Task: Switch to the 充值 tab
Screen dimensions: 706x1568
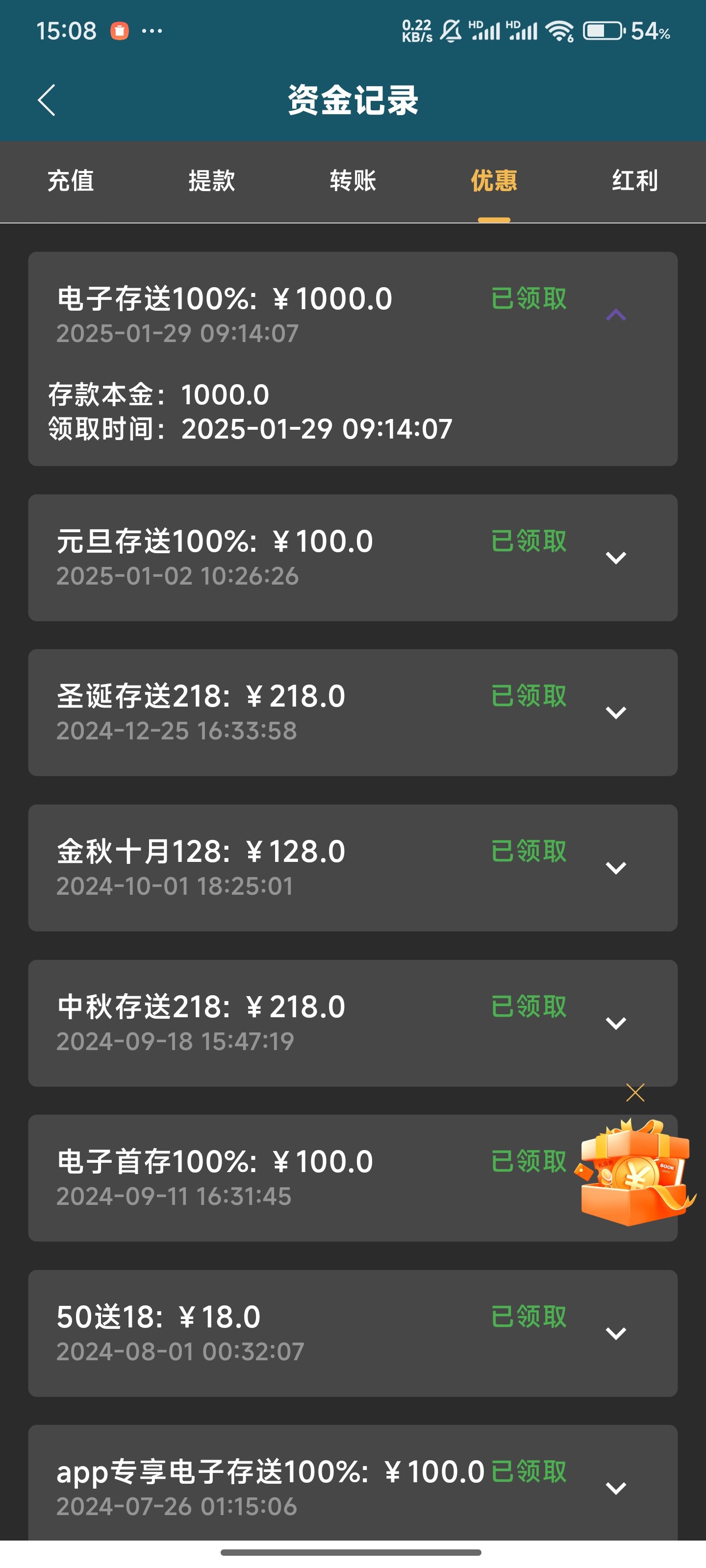Action: pos(71,181)
